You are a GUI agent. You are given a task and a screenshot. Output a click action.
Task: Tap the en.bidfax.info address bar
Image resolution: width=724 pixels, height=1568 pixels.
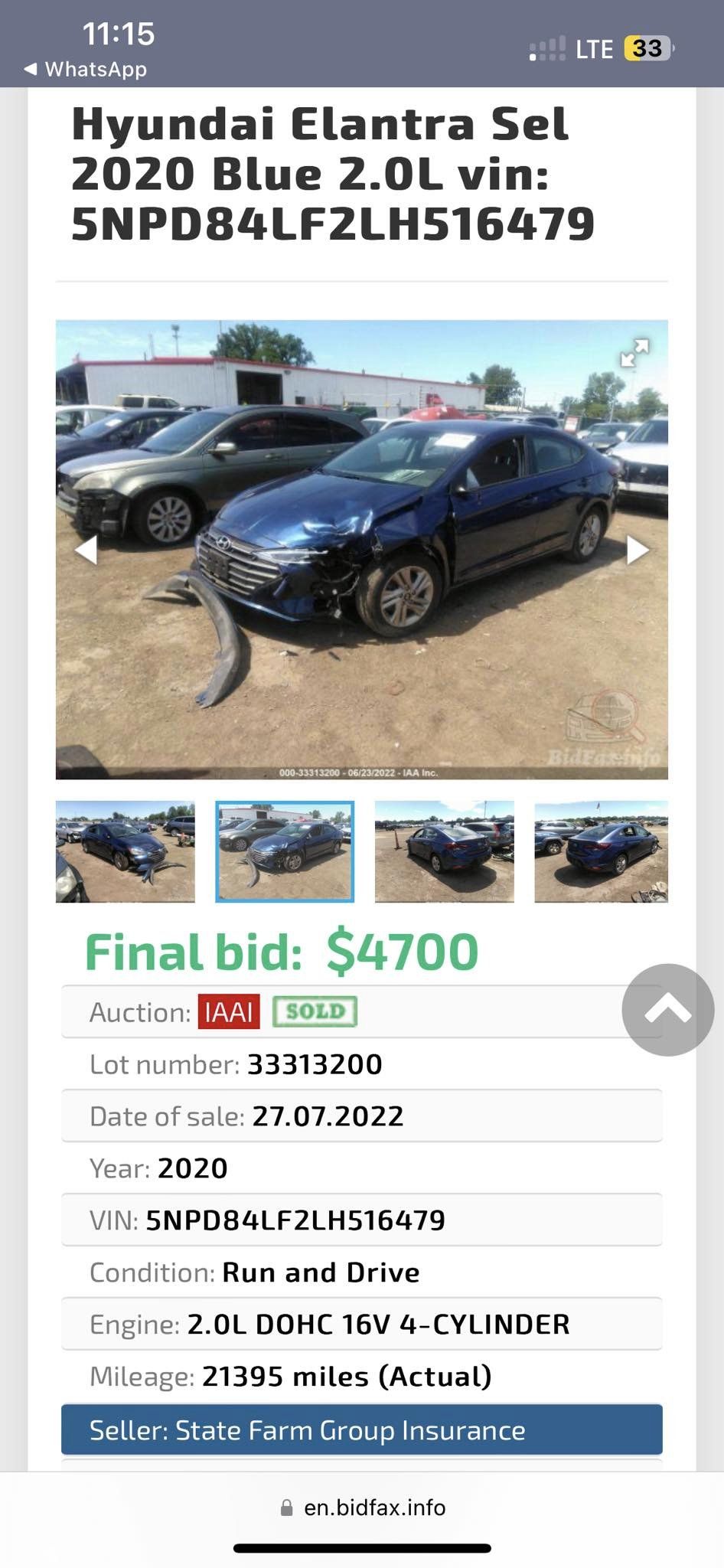tap(363, 1508)
